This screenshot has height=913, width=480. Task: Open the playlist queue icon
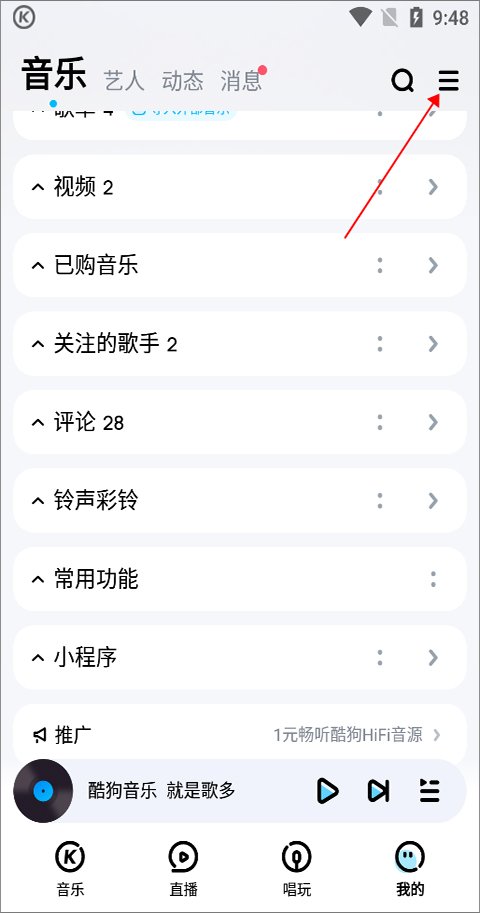430,791
